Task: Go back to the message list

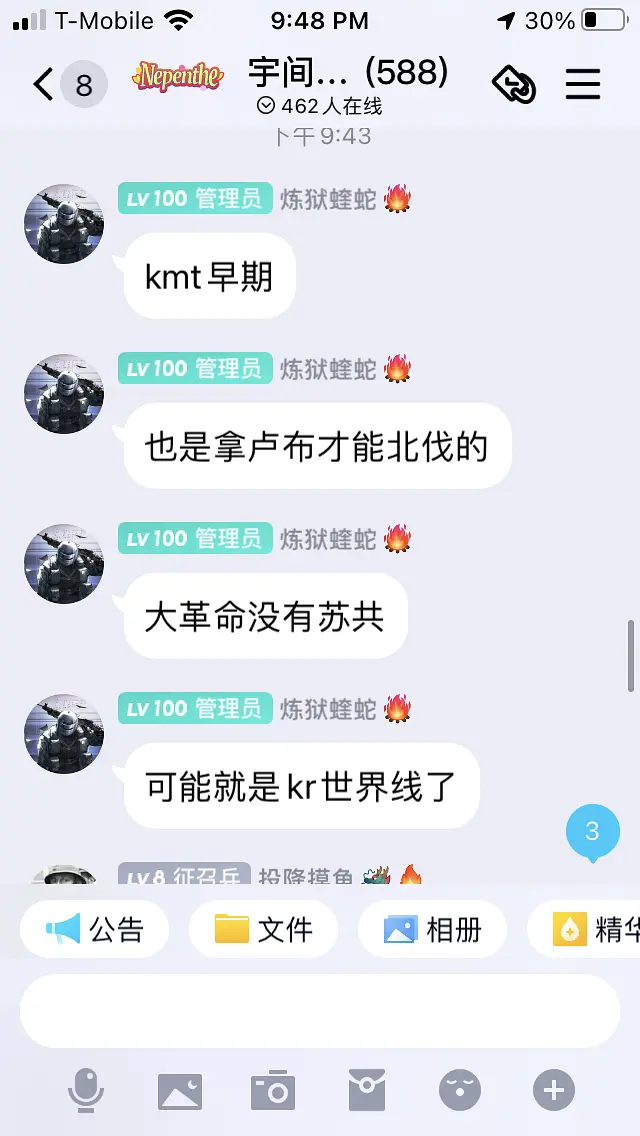Action: pyautogui.click(x=43, y=85)
